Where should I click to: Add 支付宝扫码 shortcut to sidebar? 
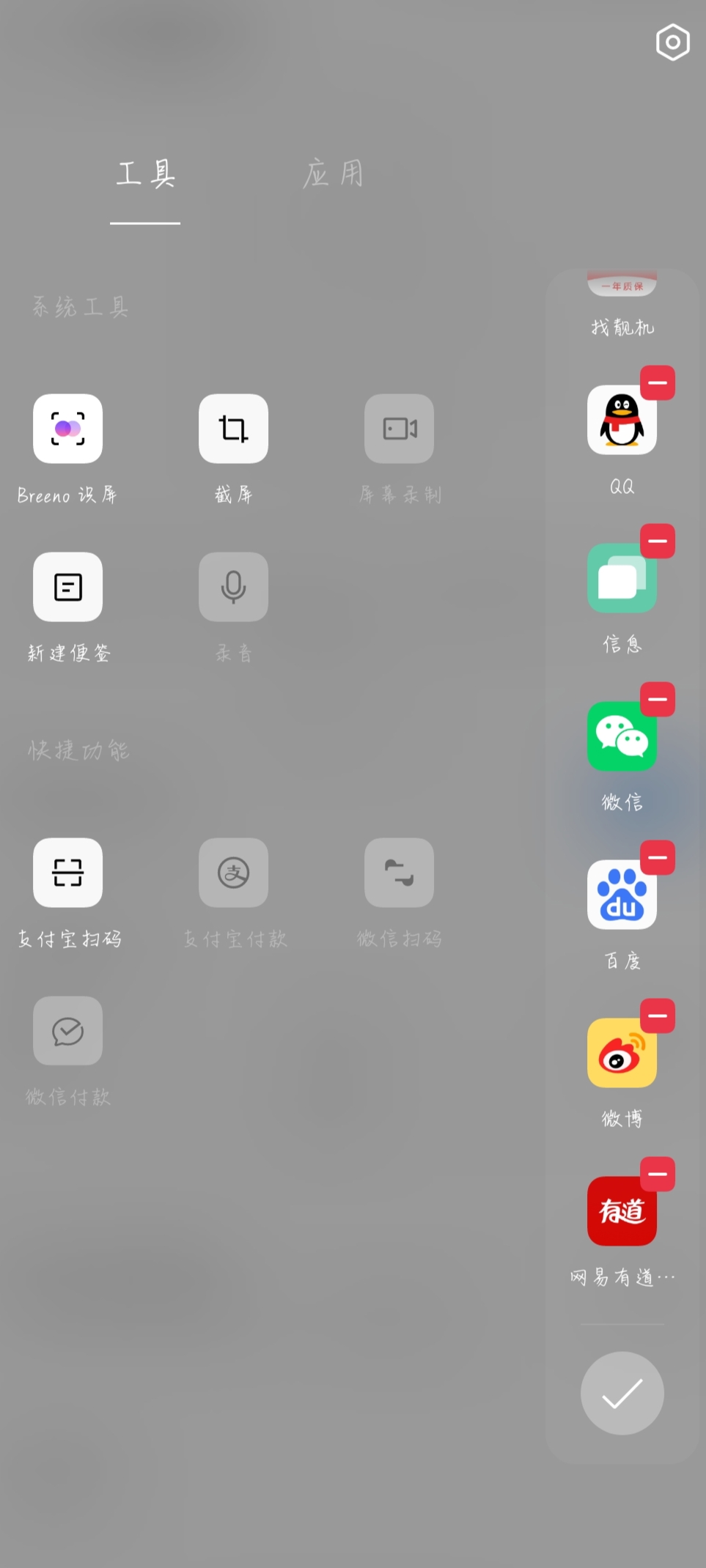[68, 873]
